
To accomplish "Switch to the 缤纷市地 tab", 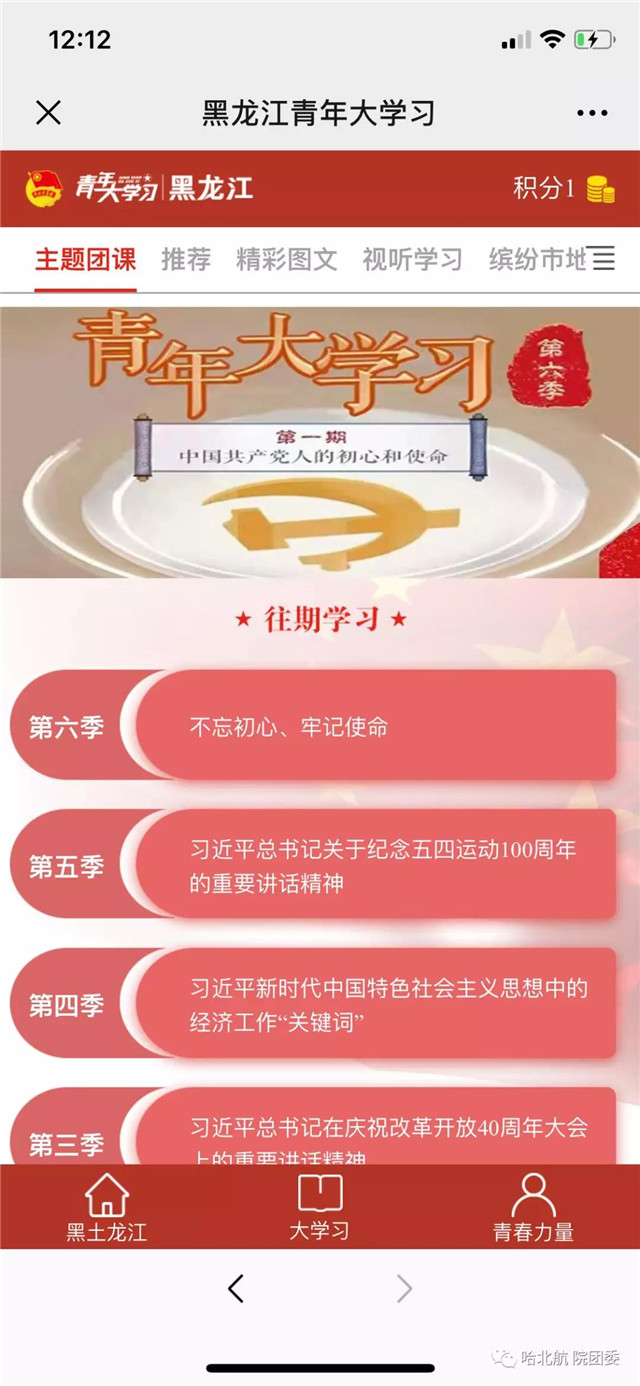I will pos(535,260).
